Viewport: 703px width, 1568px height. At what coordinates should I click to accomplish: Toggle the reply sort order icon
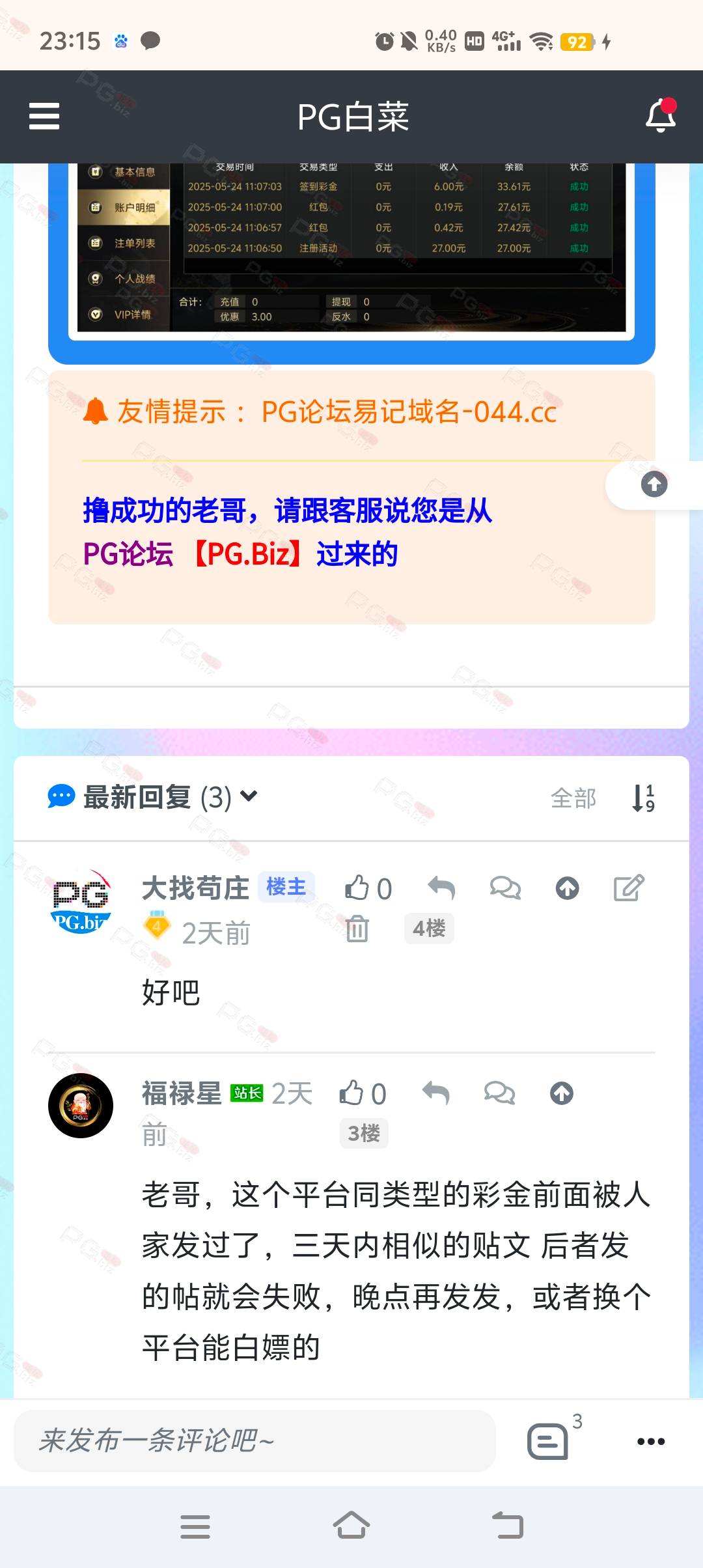[x=643, y=798]
